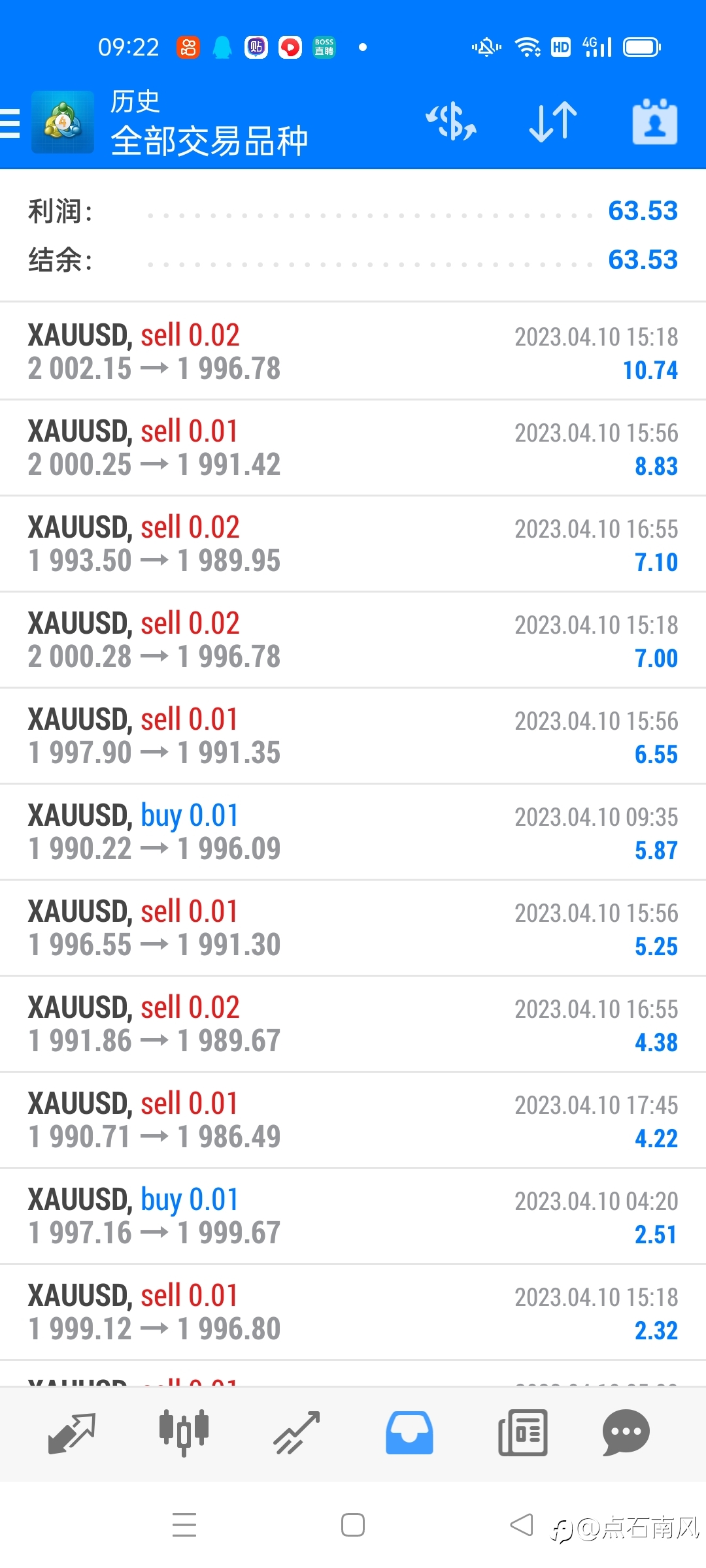View the XAUUSD buy trade with profit 2.51
The width and height of the screenshot is (706, 1568).
(x=353, y=1216)
